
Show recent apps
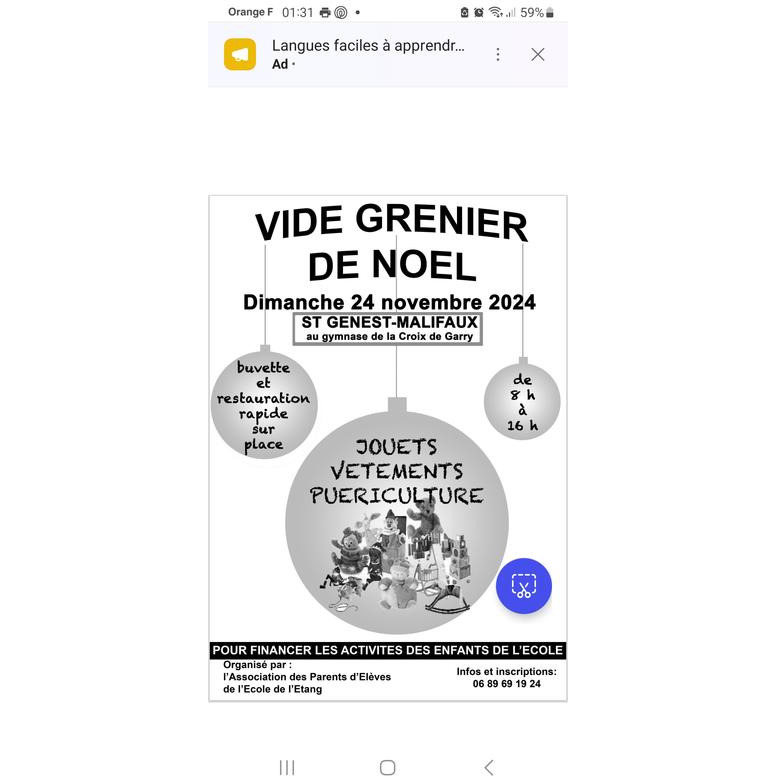[x=287, y=767]
